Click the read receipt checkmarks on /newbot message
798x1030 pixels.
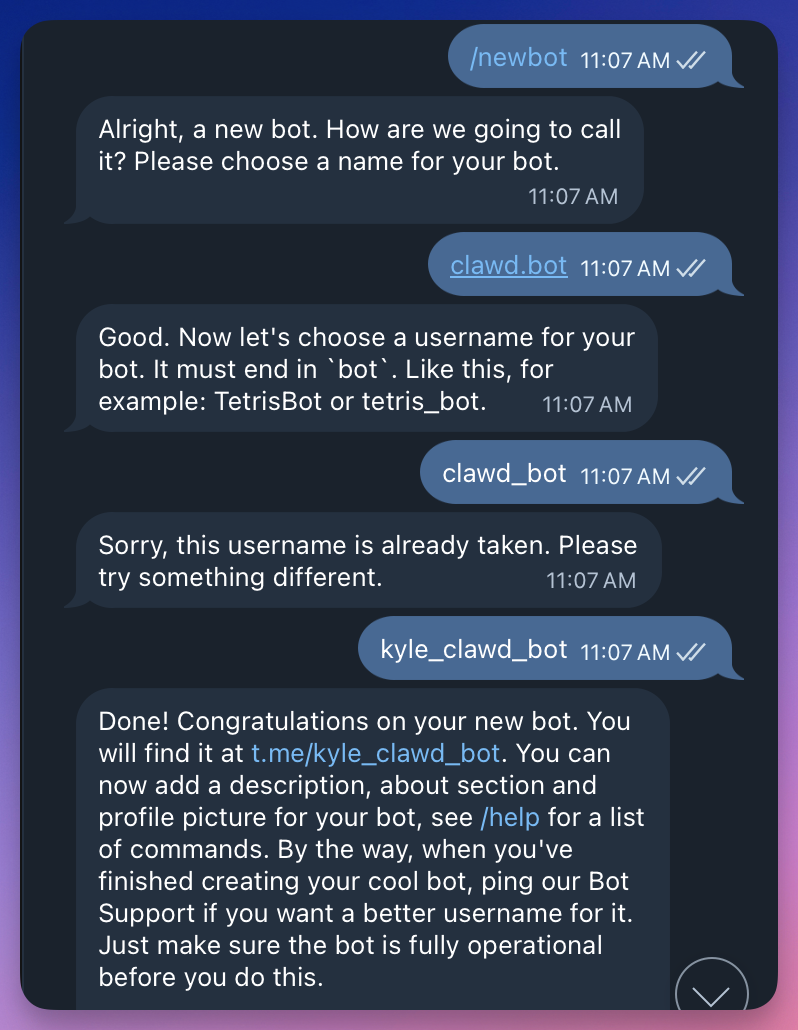(692, 59)
